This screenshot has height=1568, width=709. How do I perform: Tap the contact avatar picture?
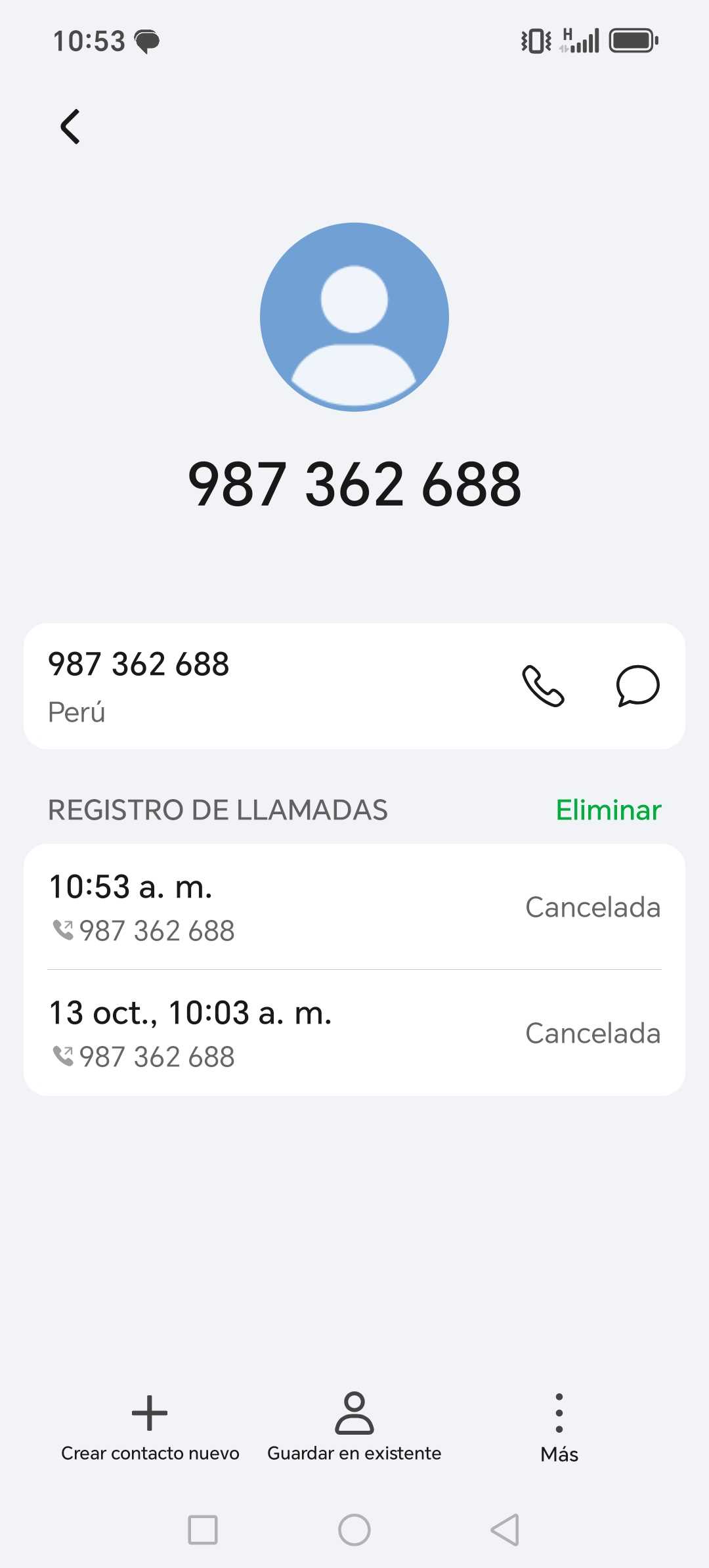354,317
